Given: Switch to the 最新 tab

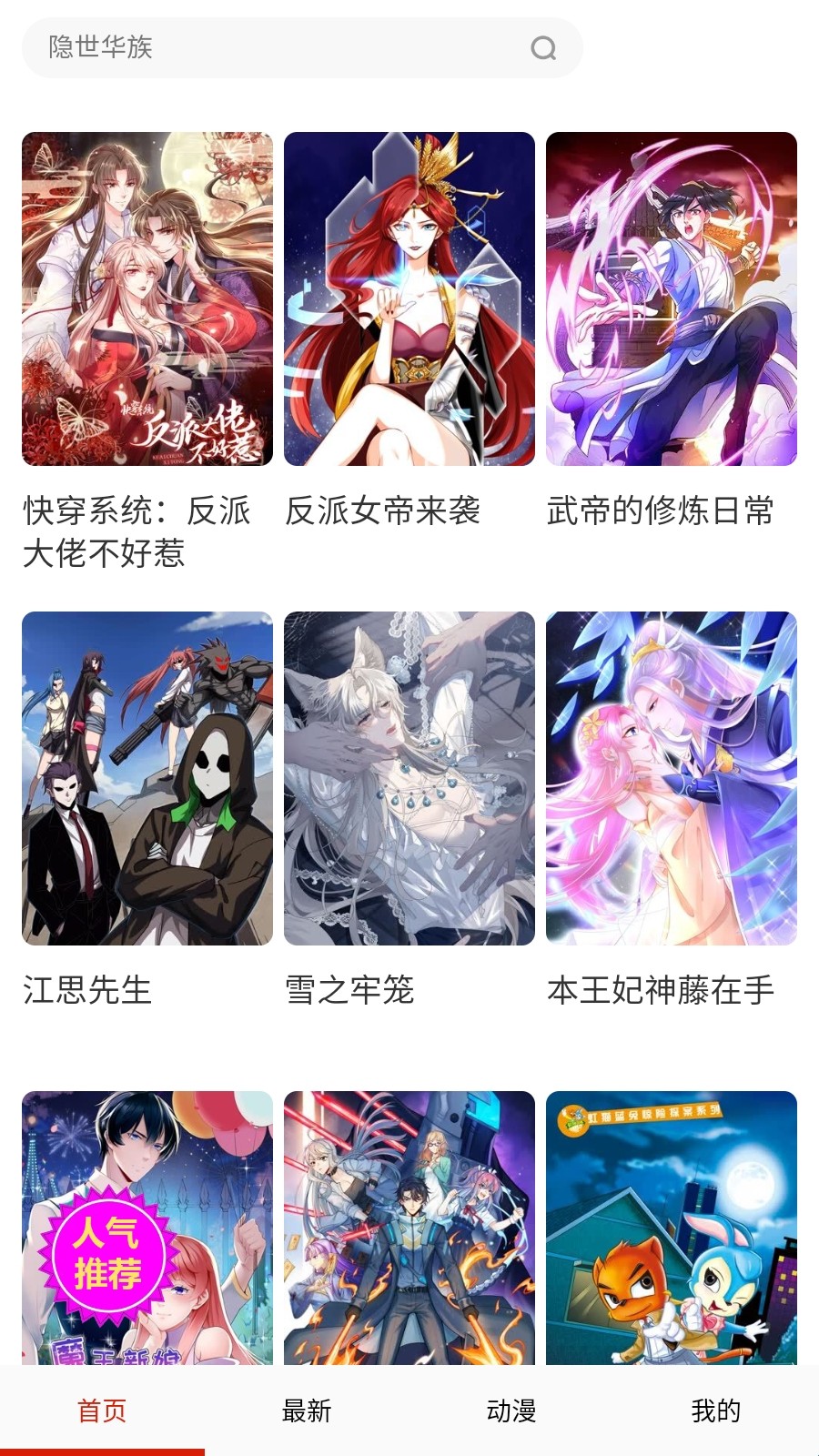Looking at the screenshot, I should (x=306, y=1410).
